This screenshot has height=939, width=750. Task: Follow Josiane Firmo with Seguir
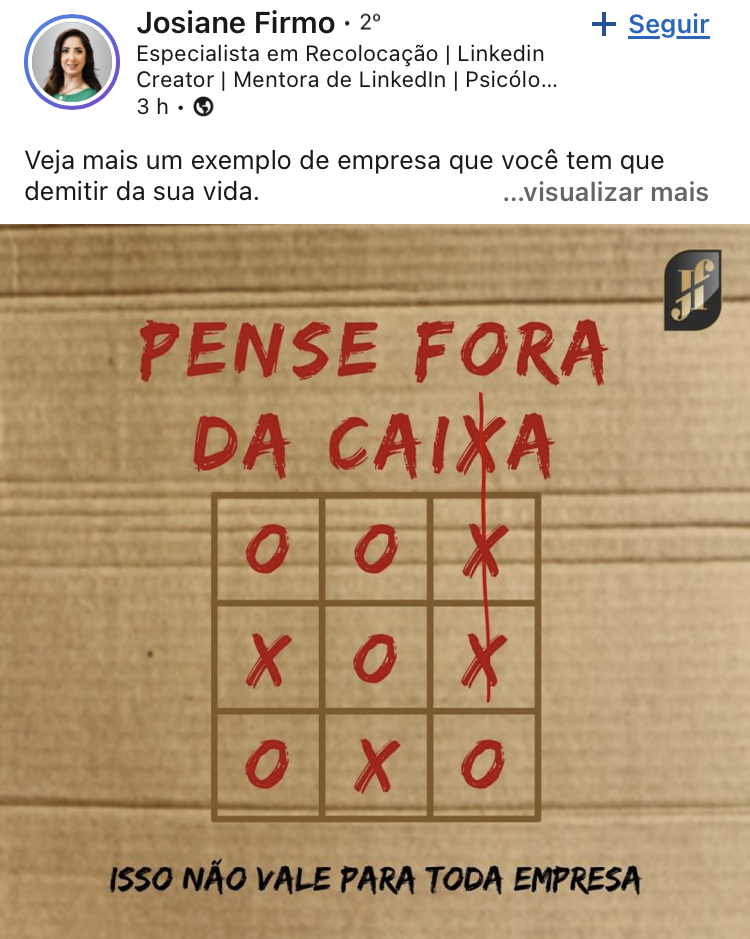652,25
